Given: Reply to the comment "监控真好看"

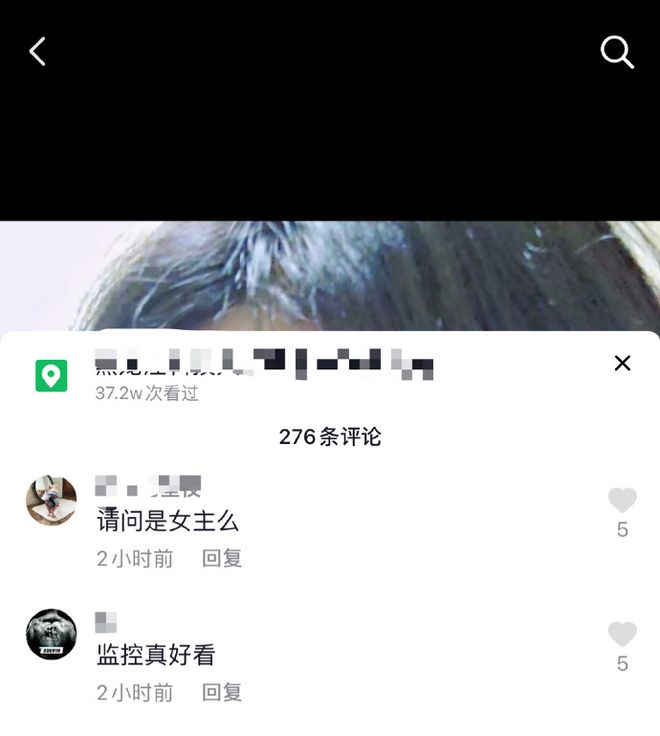Looking at the screenshot, I should click(222, 692).
